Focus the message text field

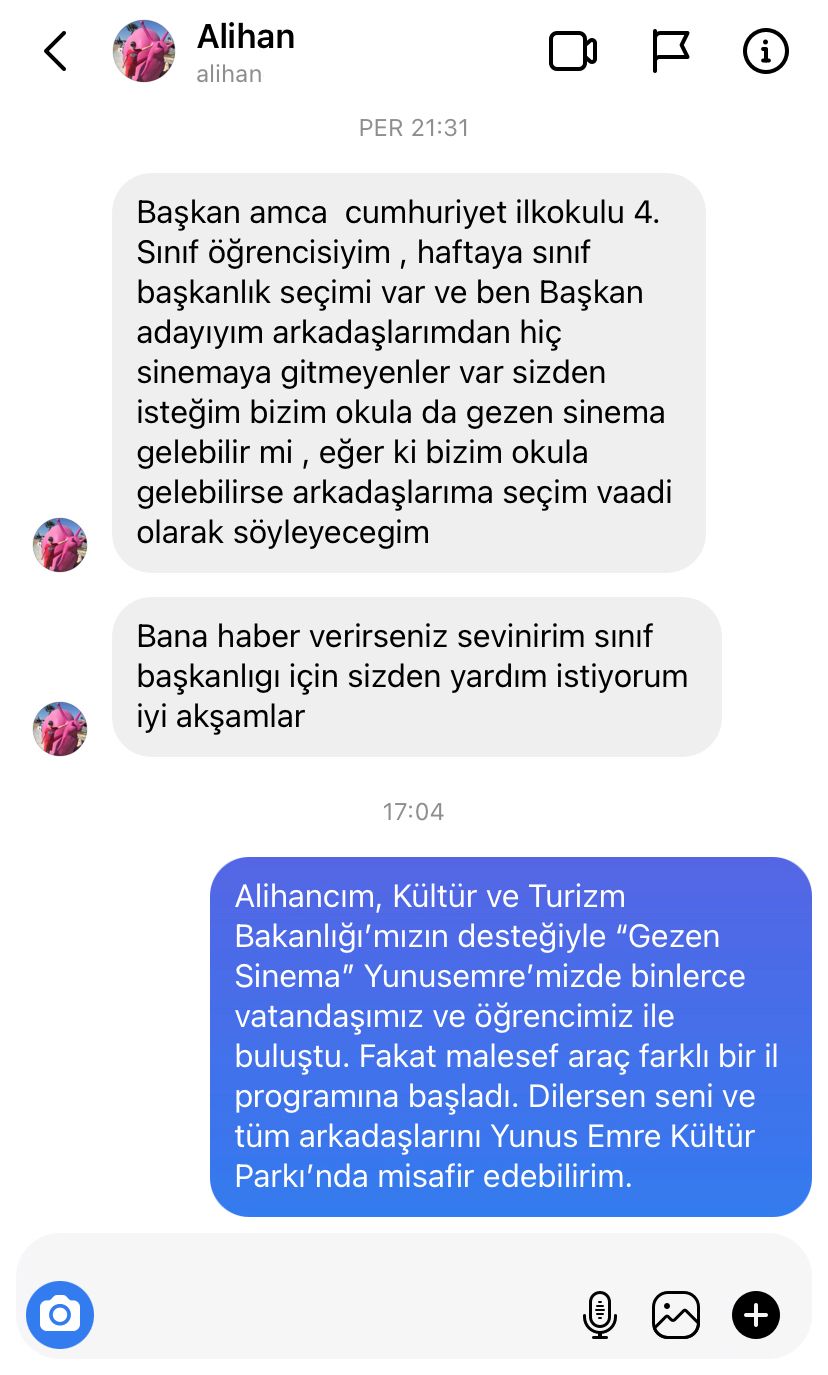pyautogui.click(x=335, y=1314)
